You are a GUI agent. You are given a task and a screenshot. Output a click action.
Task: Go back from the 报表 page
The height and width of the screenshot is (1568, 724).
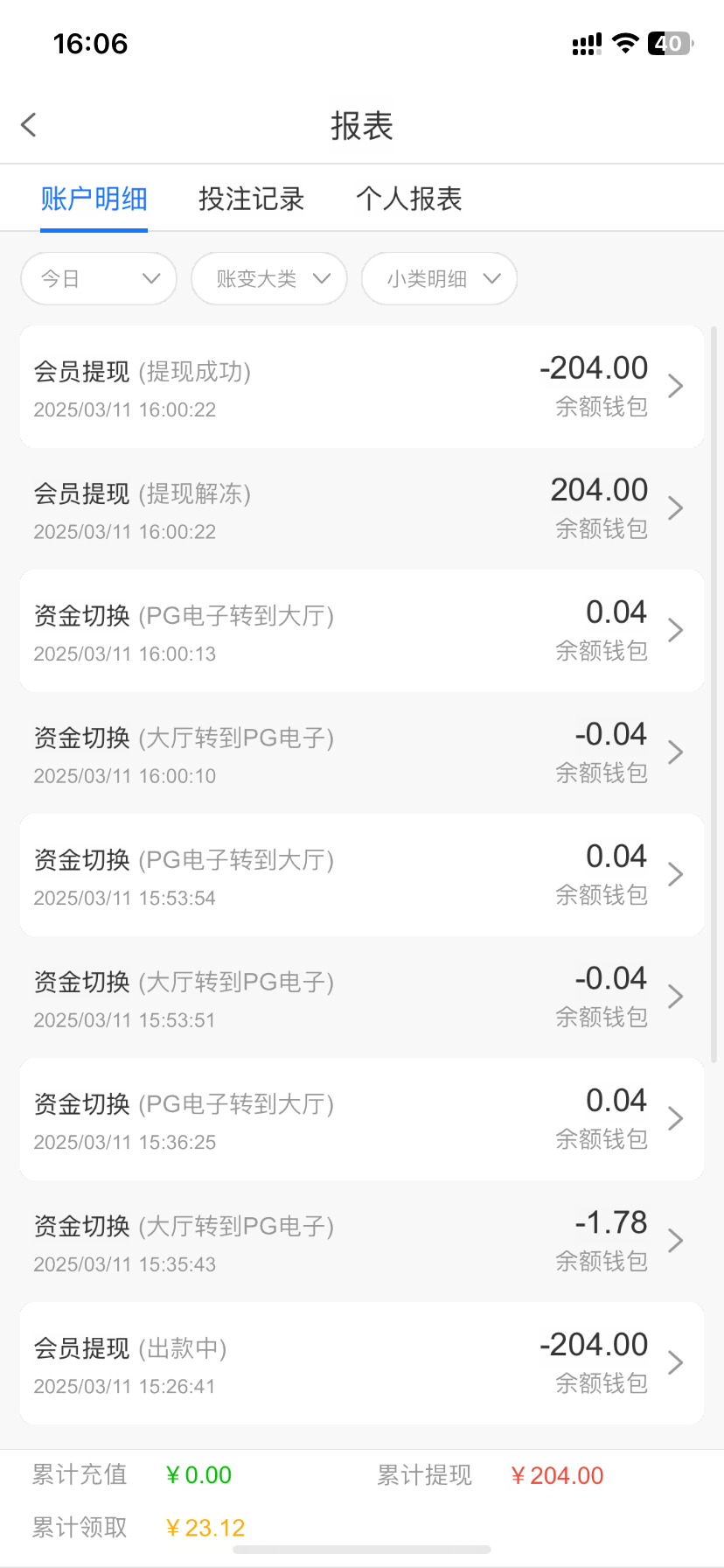30,125
